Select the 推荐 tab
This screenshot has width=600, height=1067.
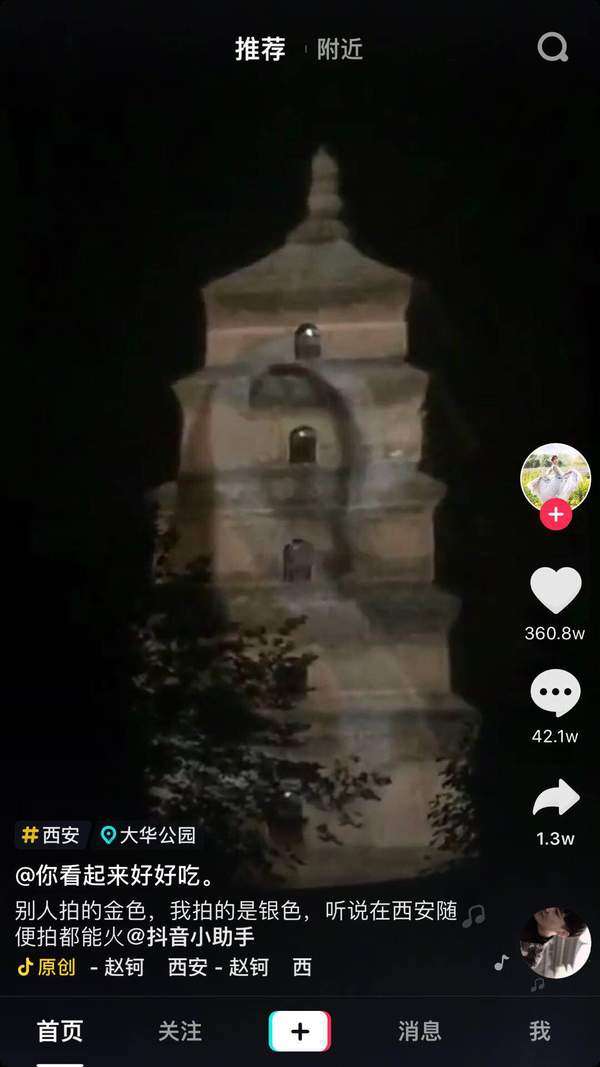tap(260, 49)
